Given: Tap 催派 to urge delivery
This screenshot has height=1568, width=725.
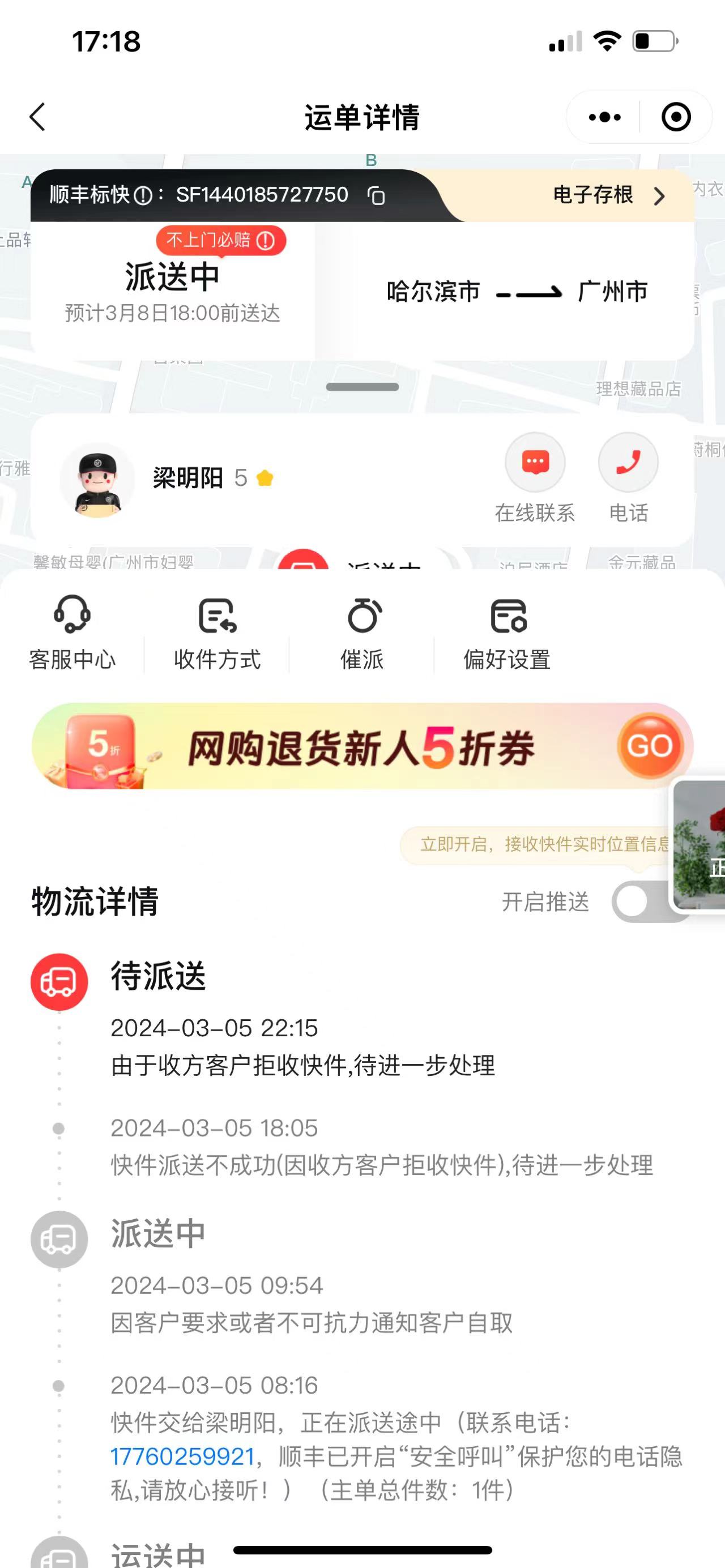Looking at the screenshot, I should tap(362, 633).
